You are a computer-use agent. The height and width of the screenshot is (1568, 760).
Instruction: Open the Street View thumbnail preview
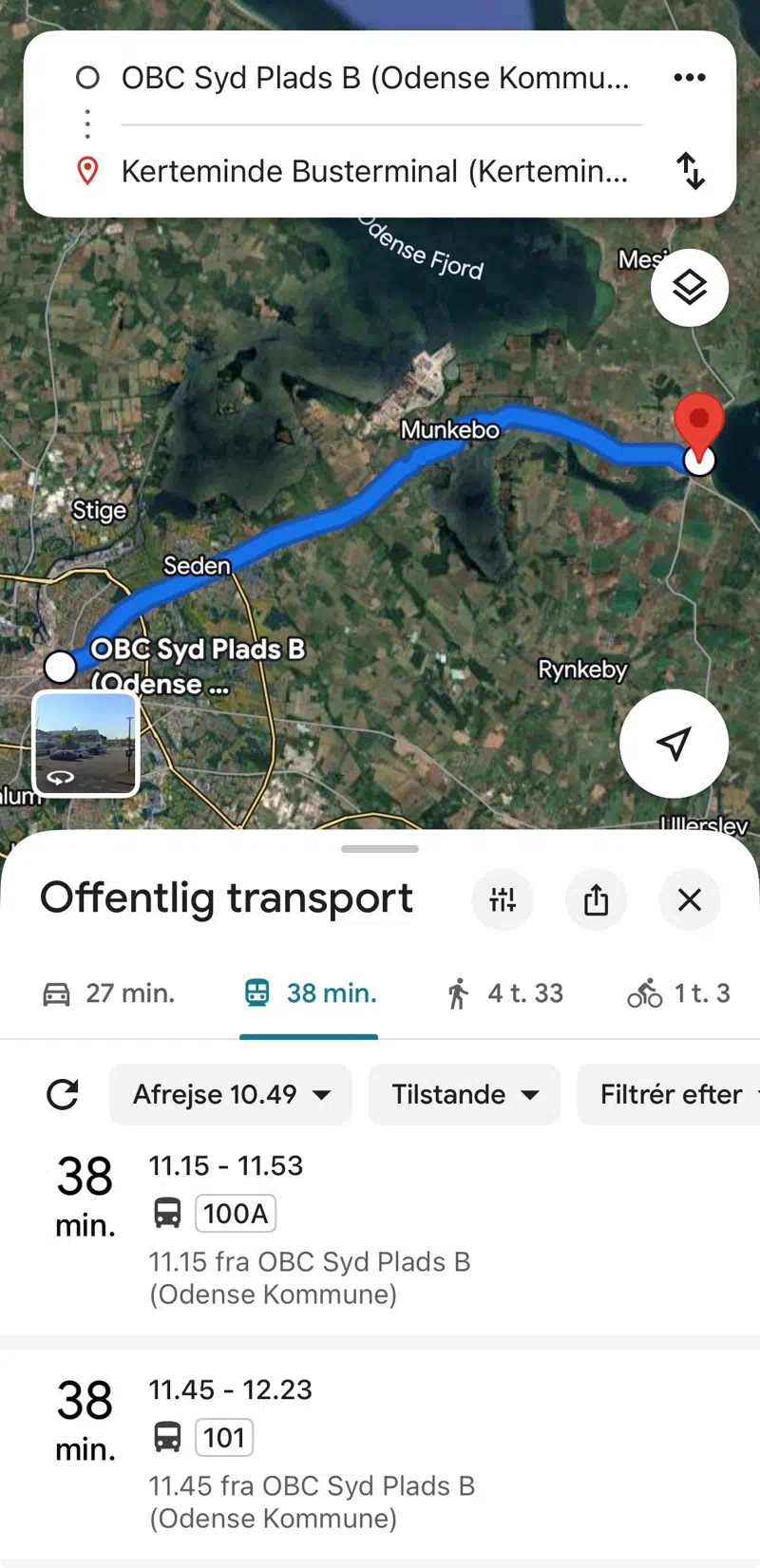pos(85,744)
